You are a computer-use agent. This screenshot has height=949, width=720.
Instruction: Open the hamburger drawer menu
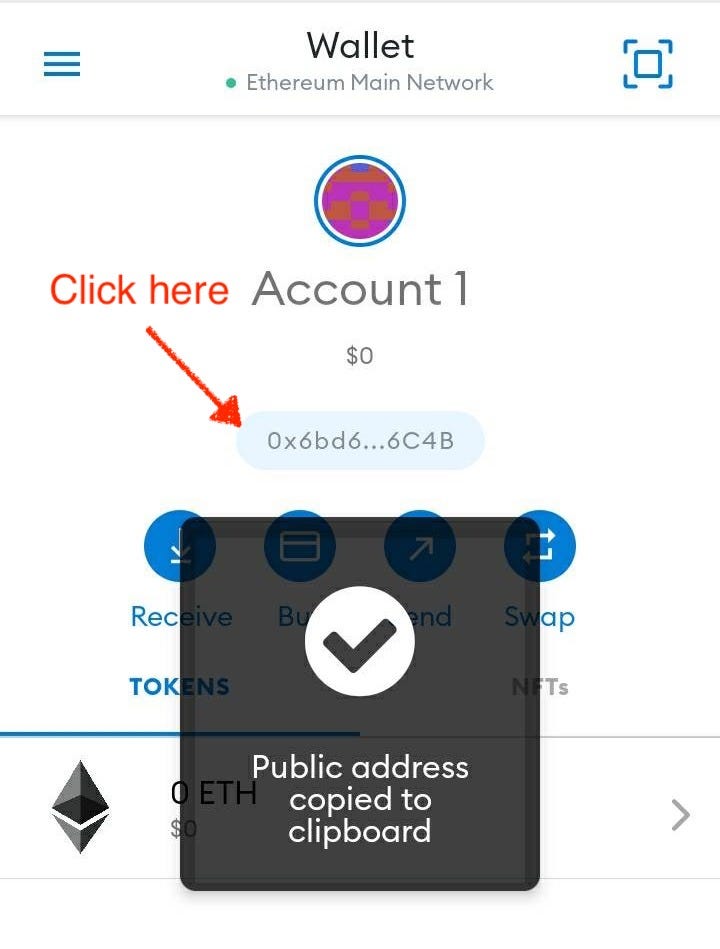click(x=62, y=65)
